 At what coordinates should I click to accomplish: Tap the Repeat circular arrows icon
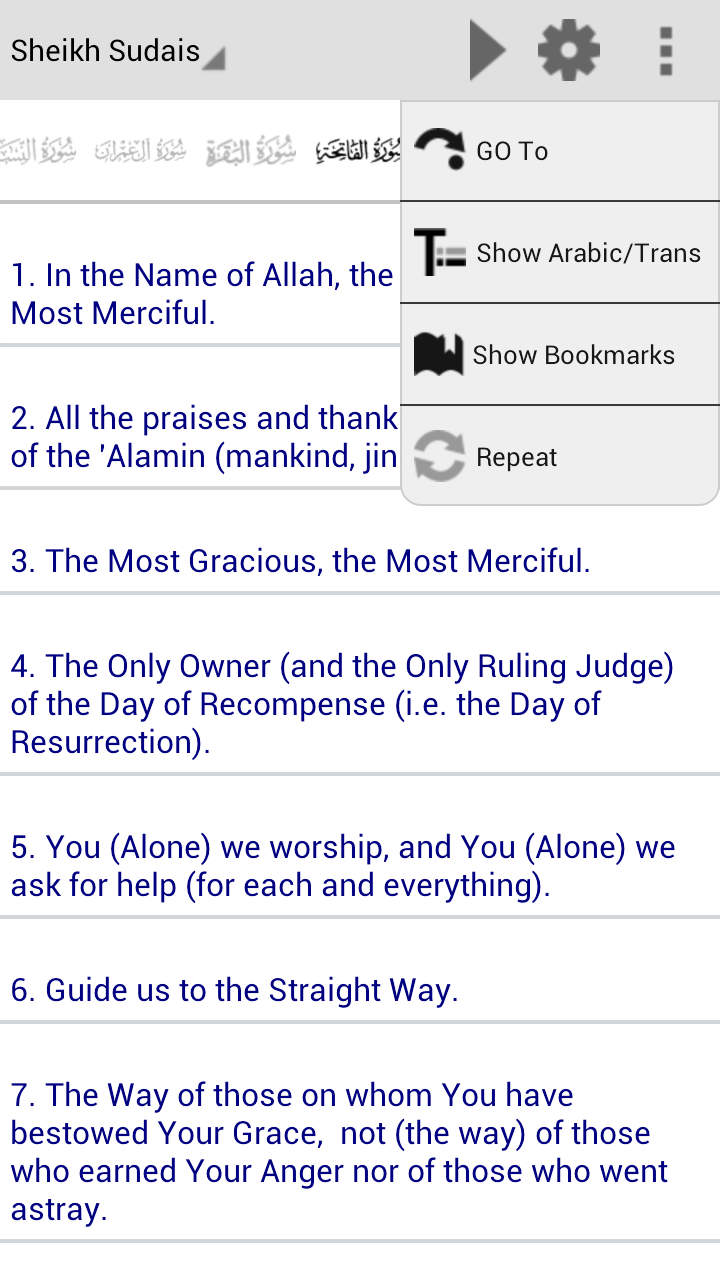point(438,457)
